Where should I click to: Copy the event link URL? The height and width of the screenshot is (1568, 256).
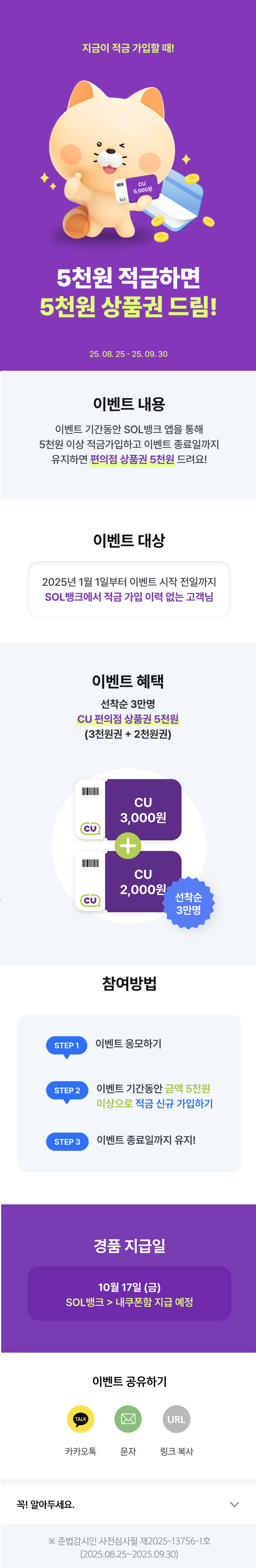coord(176,1419)
